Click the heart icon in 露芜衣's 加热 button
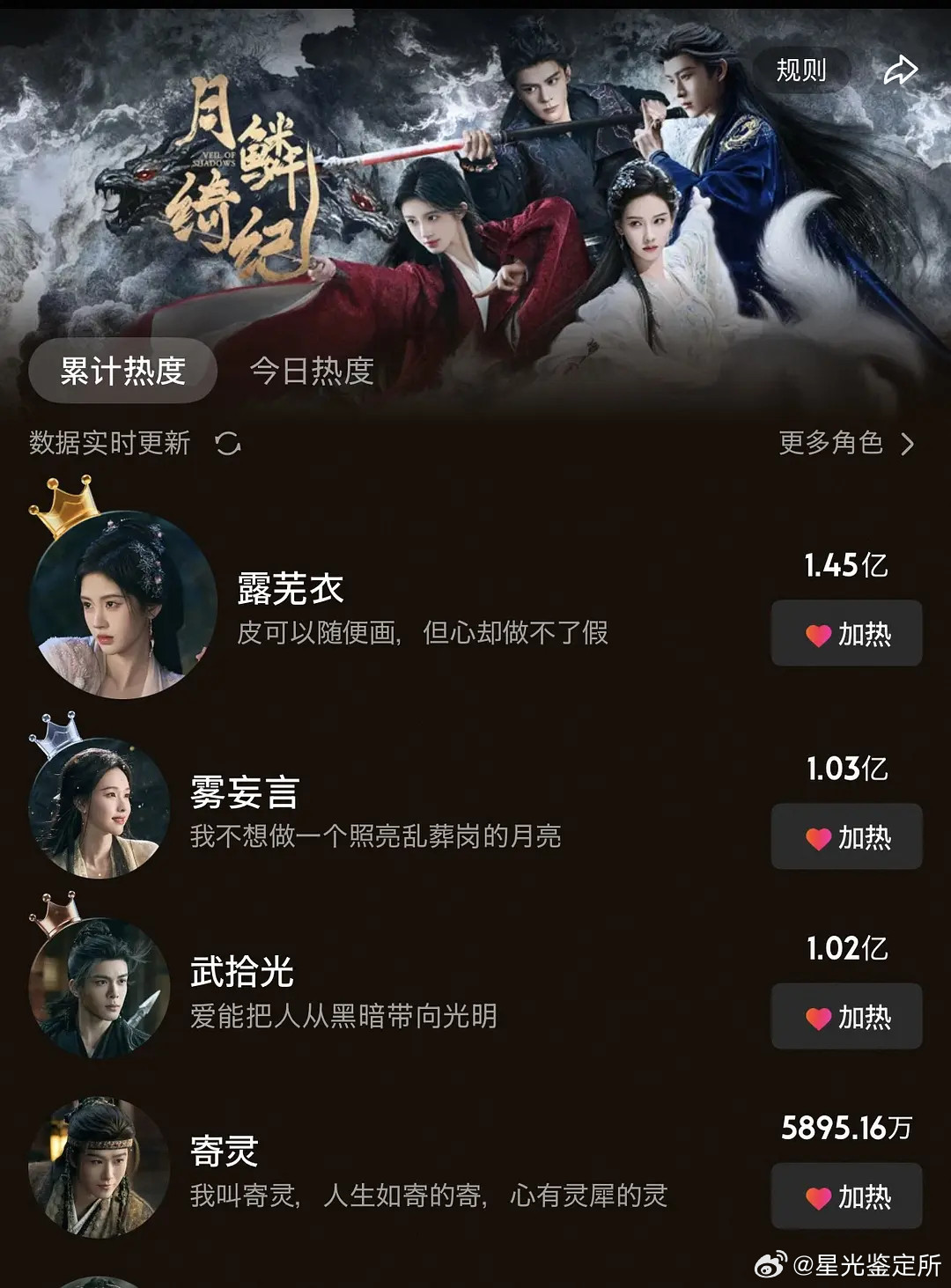This screenshot has height=1288, width=951. [818, 633]
